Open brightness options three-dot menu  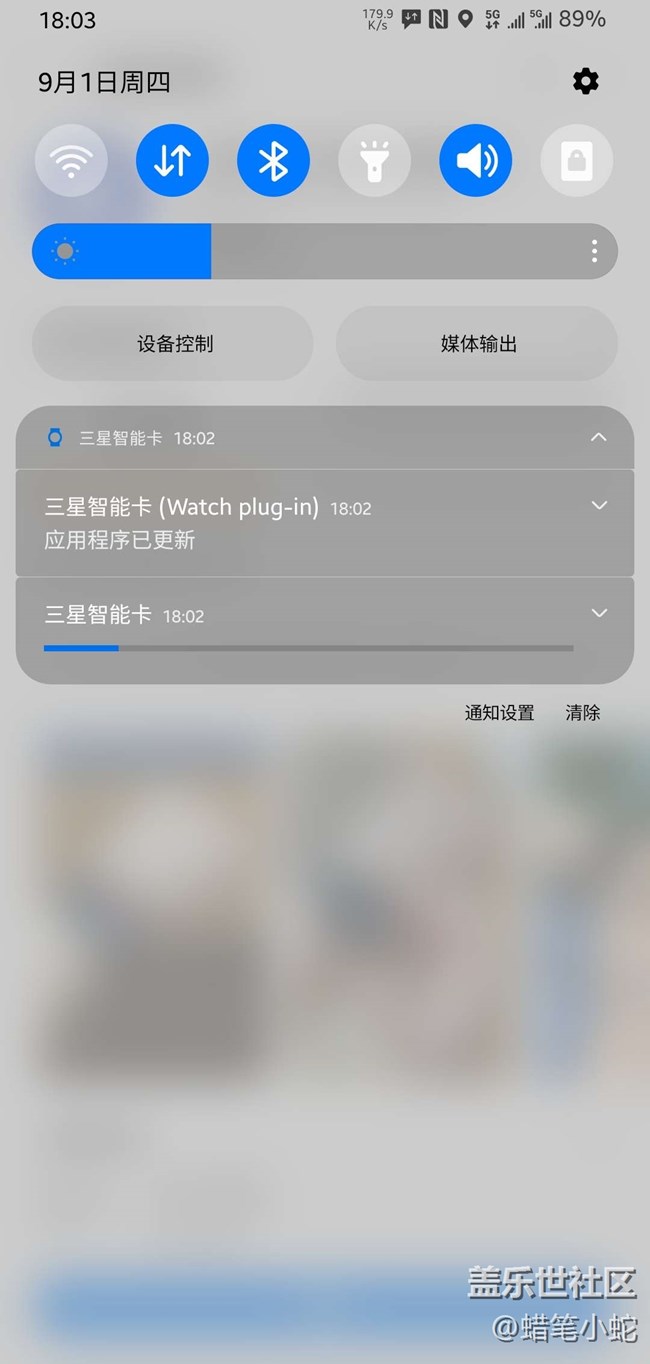[x=594, y=251]
